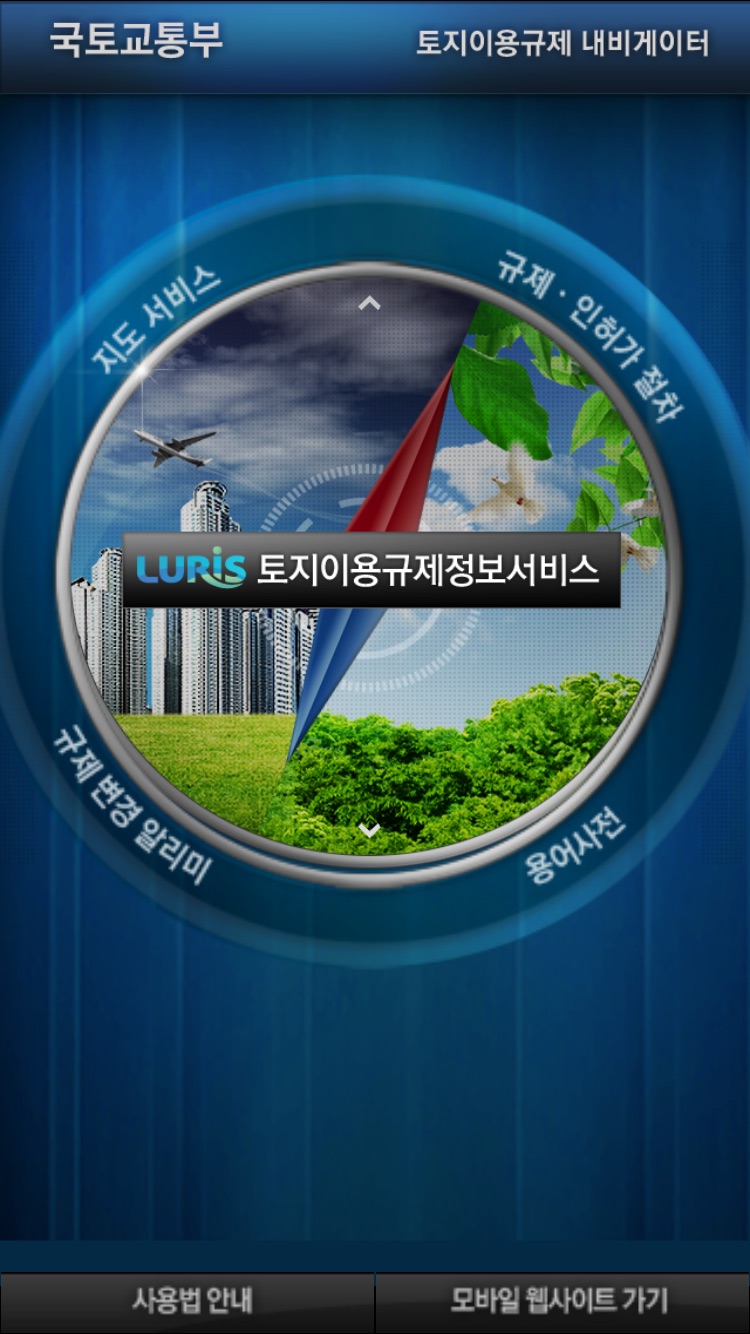Image resolution: width=750 pixels, height=1334 pixels.
Task: Tap the LURIS 토지이용규제정보서비스 banner
Action: 370,570
